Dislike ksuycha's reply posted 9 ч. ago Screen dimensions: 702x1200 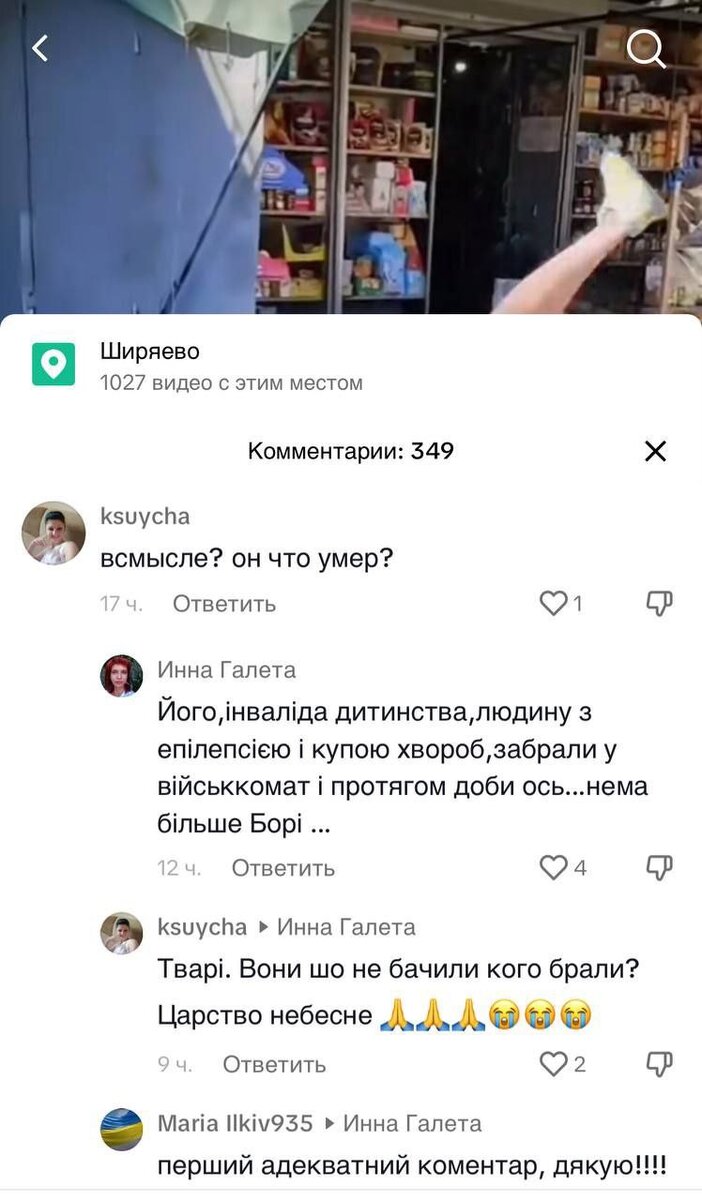[x=659, y=1064]
